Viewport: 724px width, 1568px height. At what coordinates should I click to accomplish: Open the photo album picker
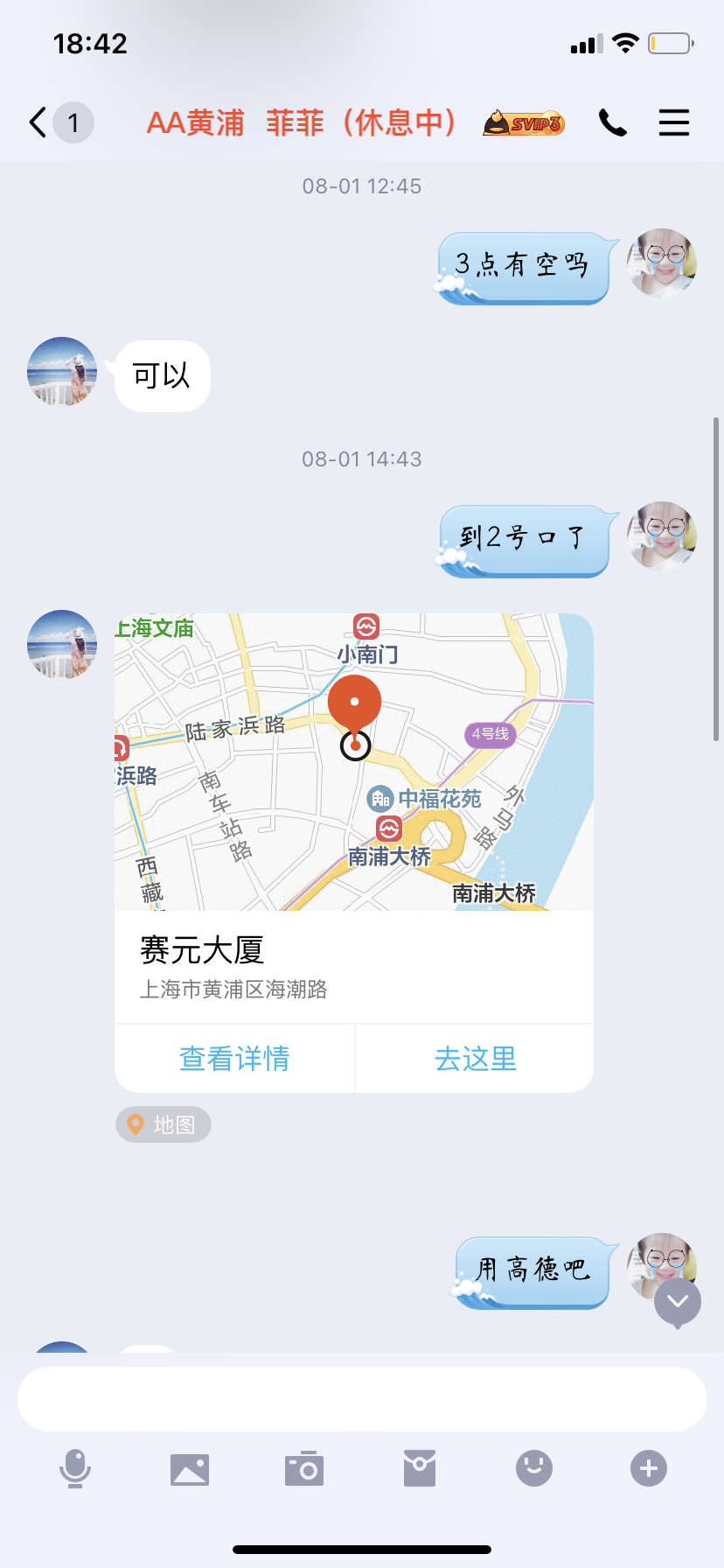[190, 1469]
